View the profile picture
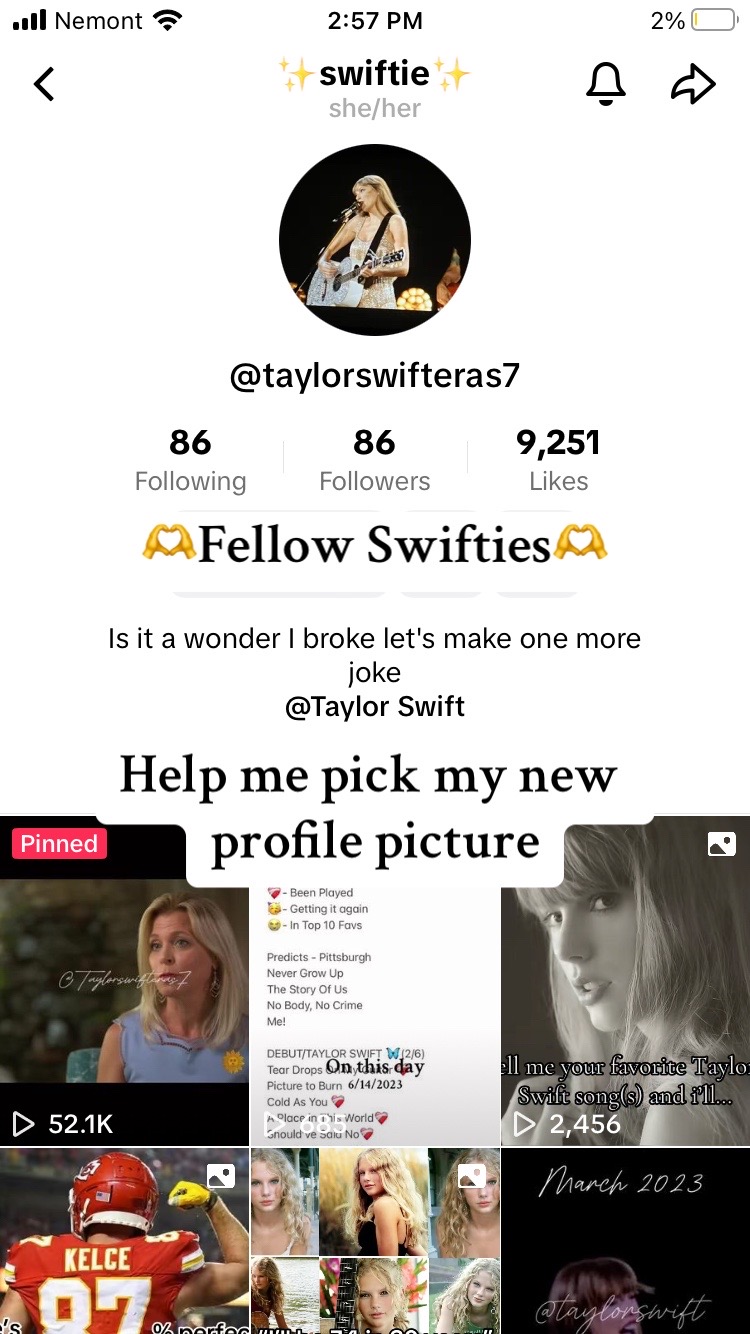 pyautogui.click(x=375, y=240)
